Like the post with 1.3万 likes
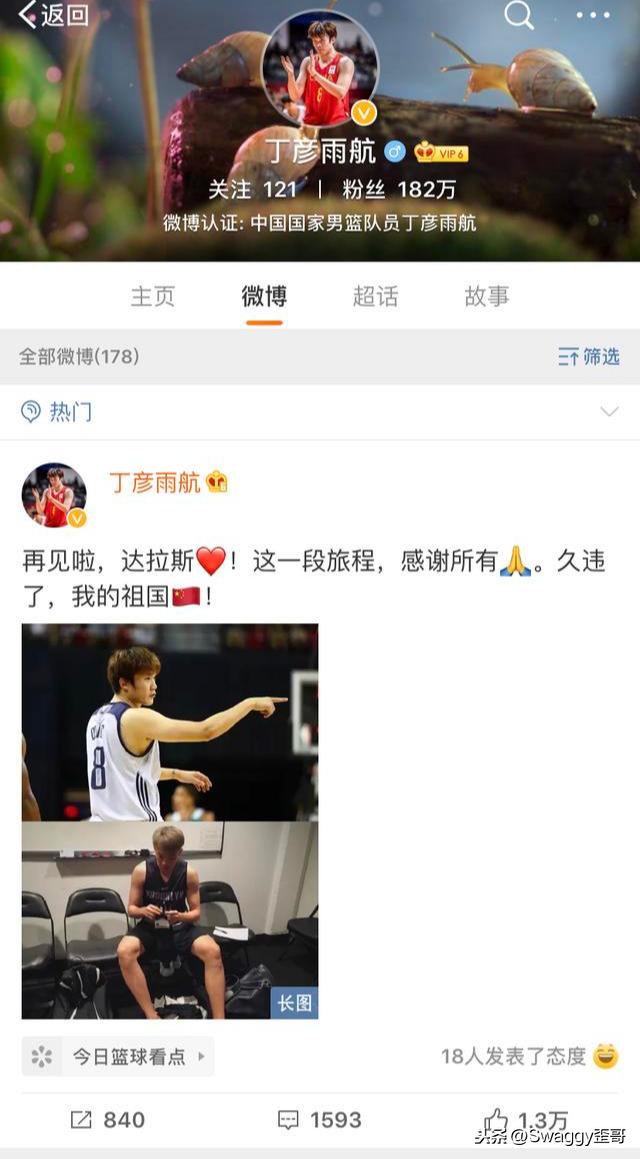This screenshot has height=1159, width=640. (x=527, y=1120)
